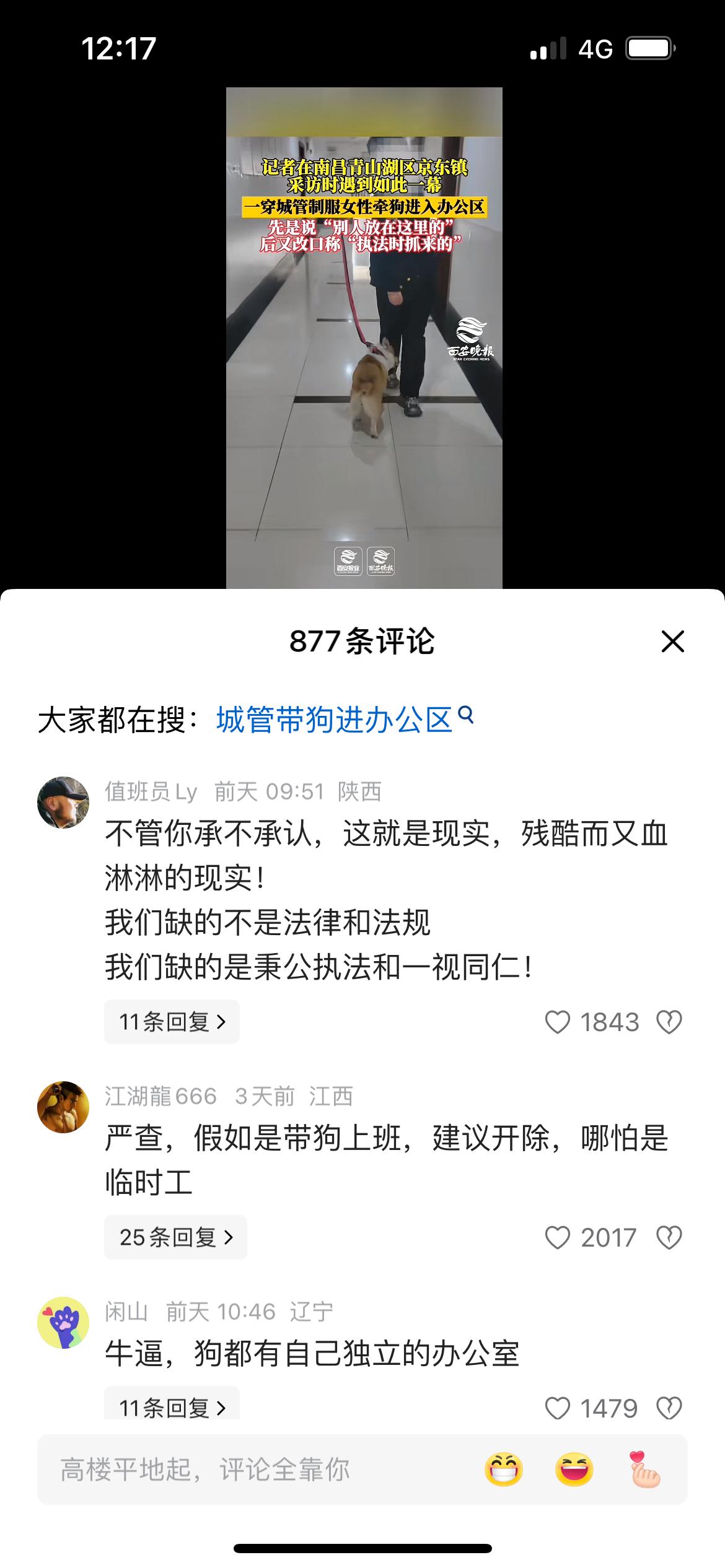Insert the laughing squint emoji

coord(574,1470)
